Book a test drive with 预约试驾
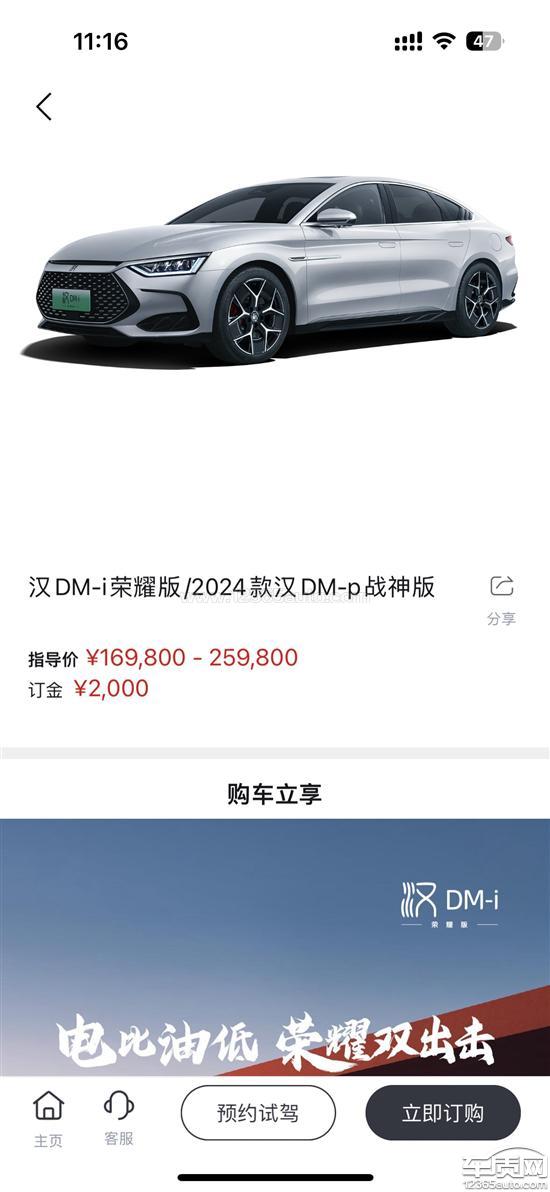 click(258, 1114)
